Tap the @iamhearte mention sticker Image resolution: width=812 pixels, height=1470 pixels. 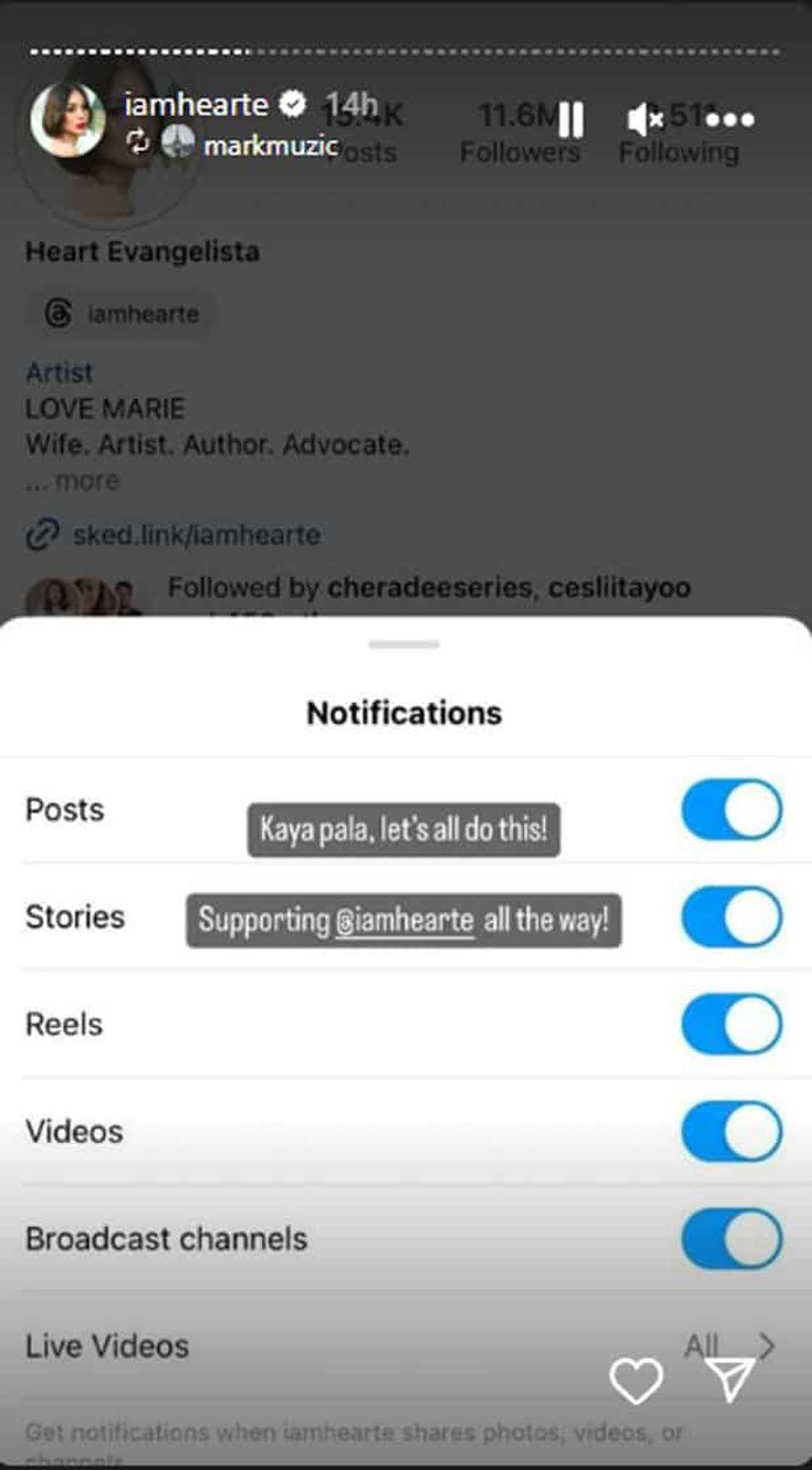404,921
